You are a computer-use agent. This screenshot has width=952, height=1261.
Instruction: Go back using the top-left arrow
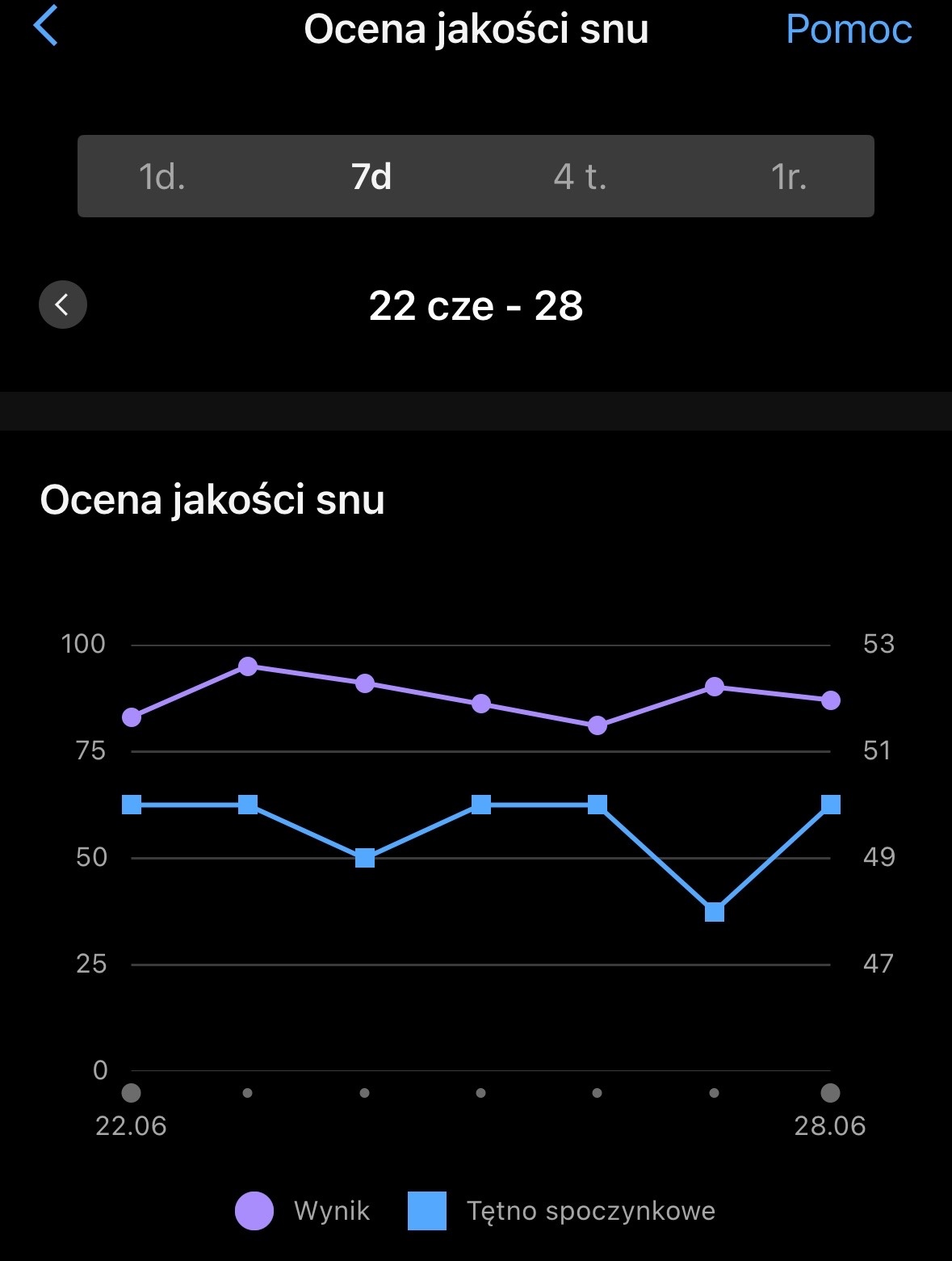46,27
